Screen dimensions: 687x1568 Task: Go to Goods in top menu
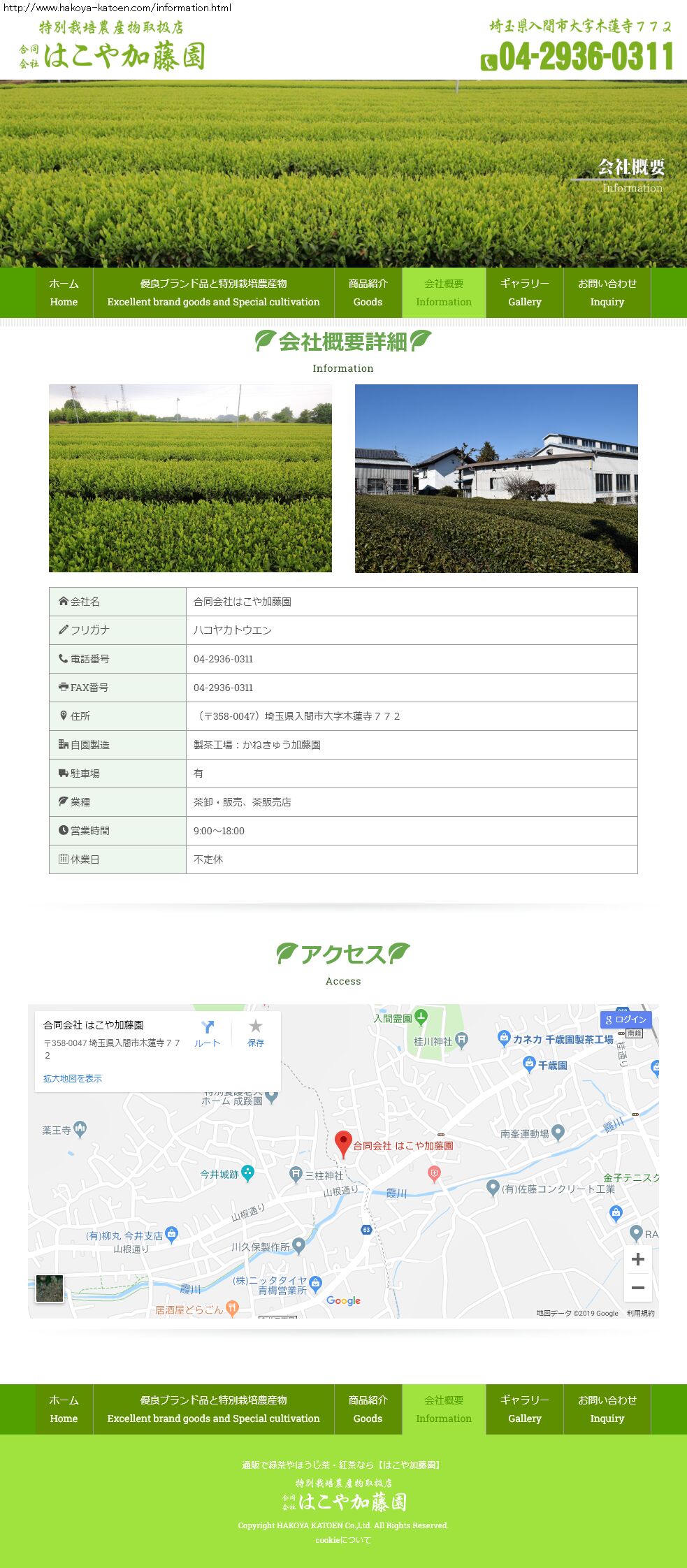tap(368, 293)
